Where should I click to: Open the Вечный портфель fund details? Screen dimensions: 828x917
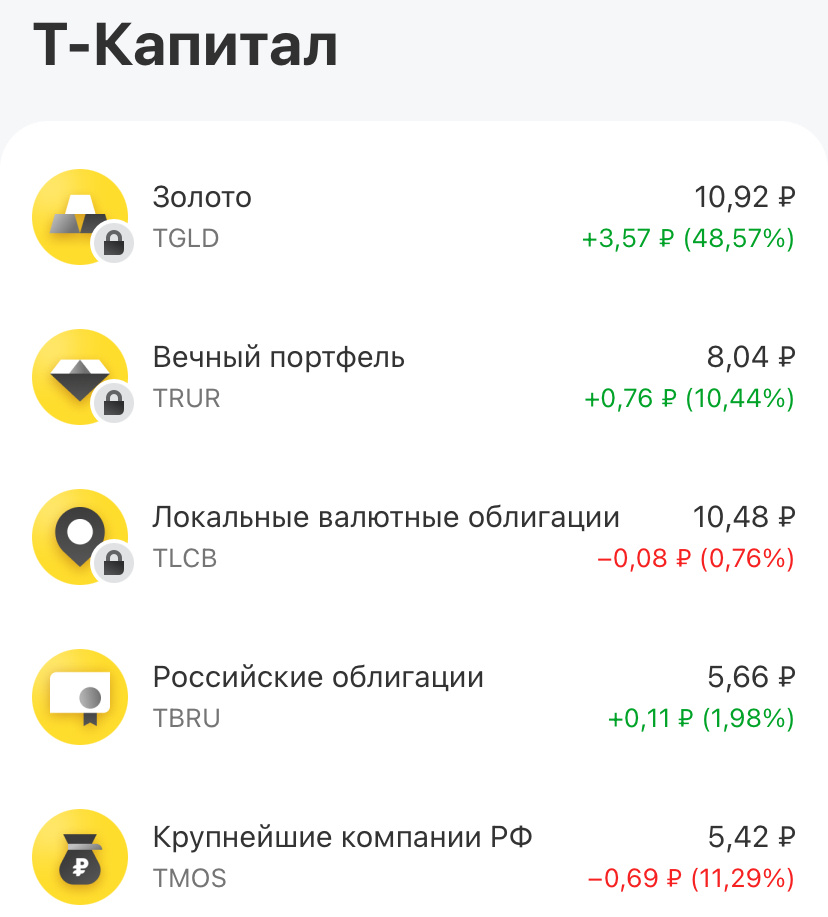[400, 375]
